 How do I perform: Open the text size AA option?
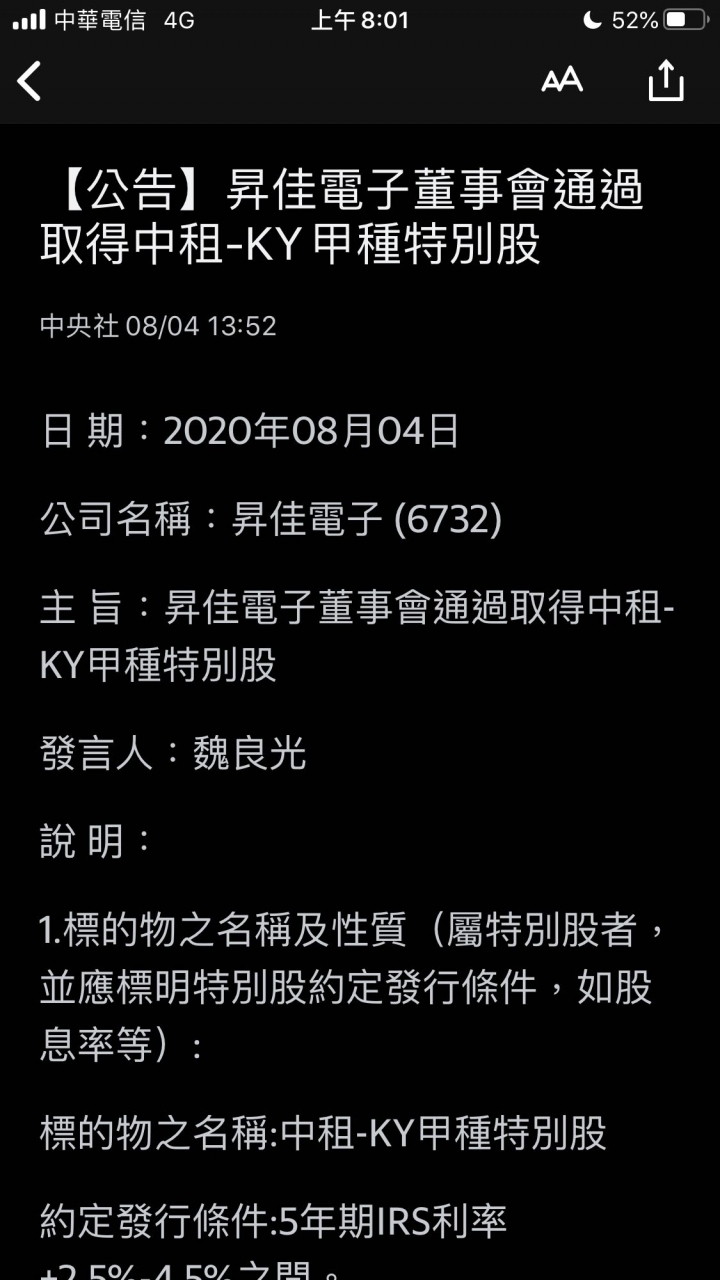(562, 81)
